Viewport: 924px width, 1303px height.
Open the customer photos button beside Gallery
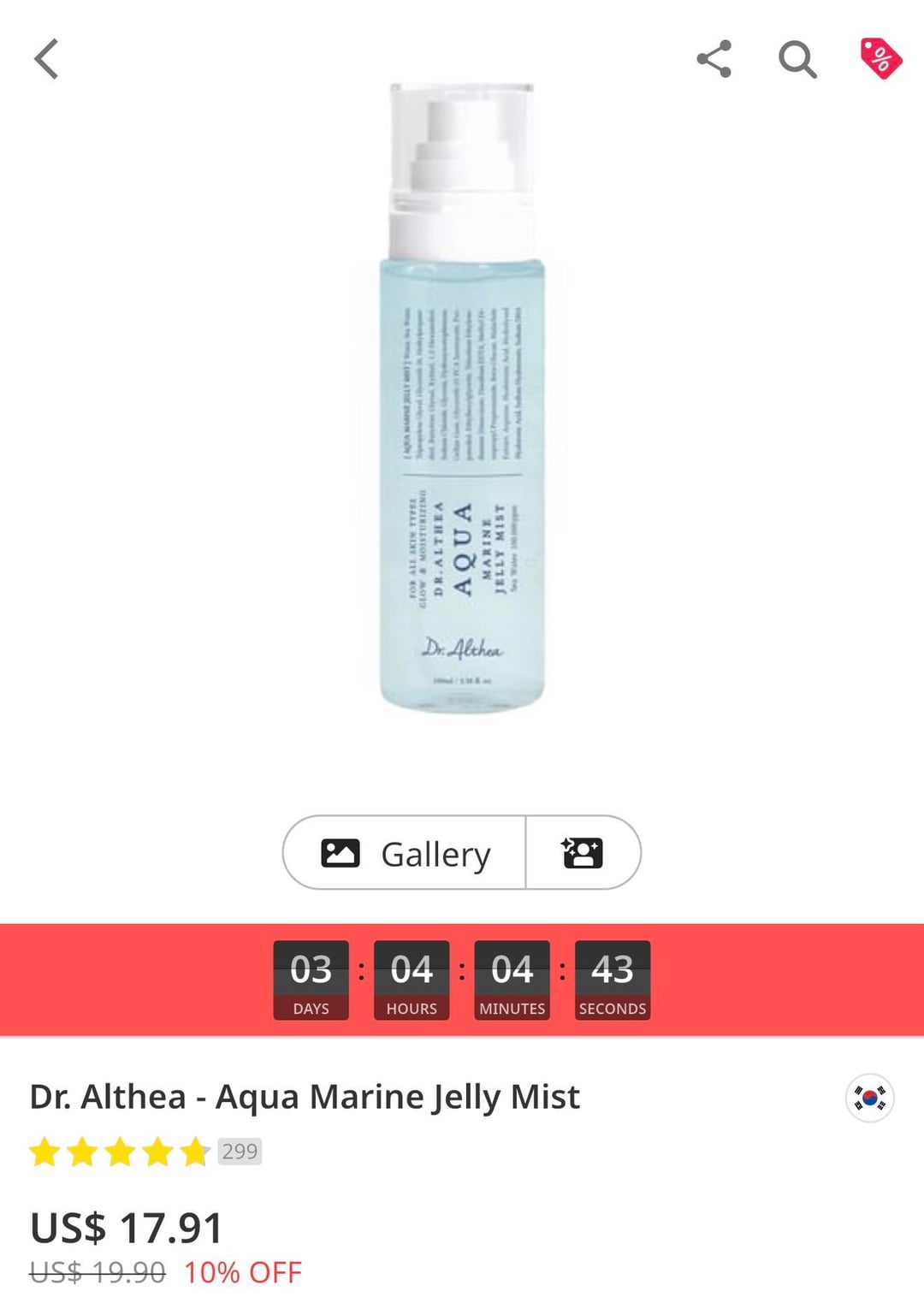(x=583, y=853)
